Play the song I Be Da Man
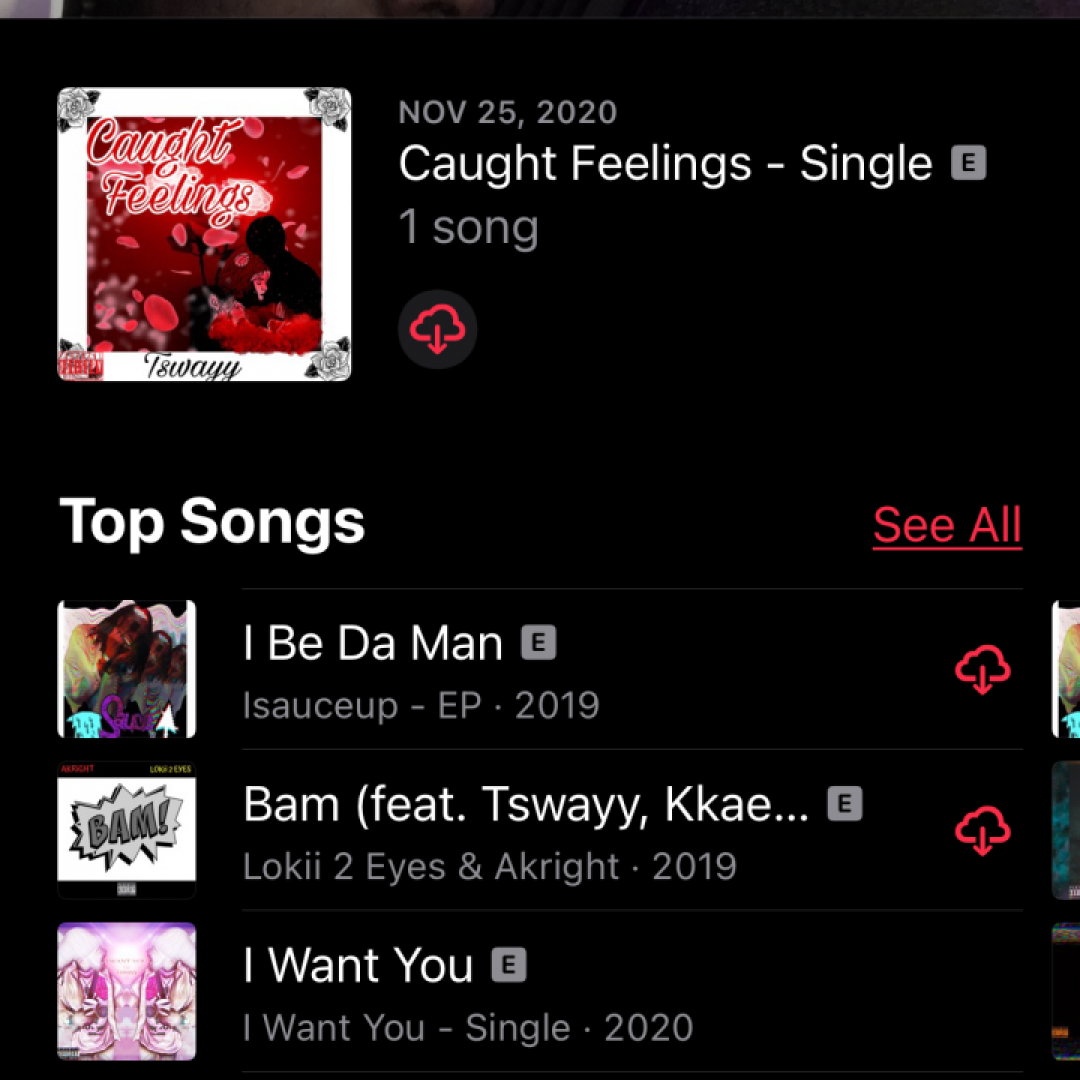The height and width of the screenshot is (1080, 1080). pyautogui.click(x=373, y=644)
